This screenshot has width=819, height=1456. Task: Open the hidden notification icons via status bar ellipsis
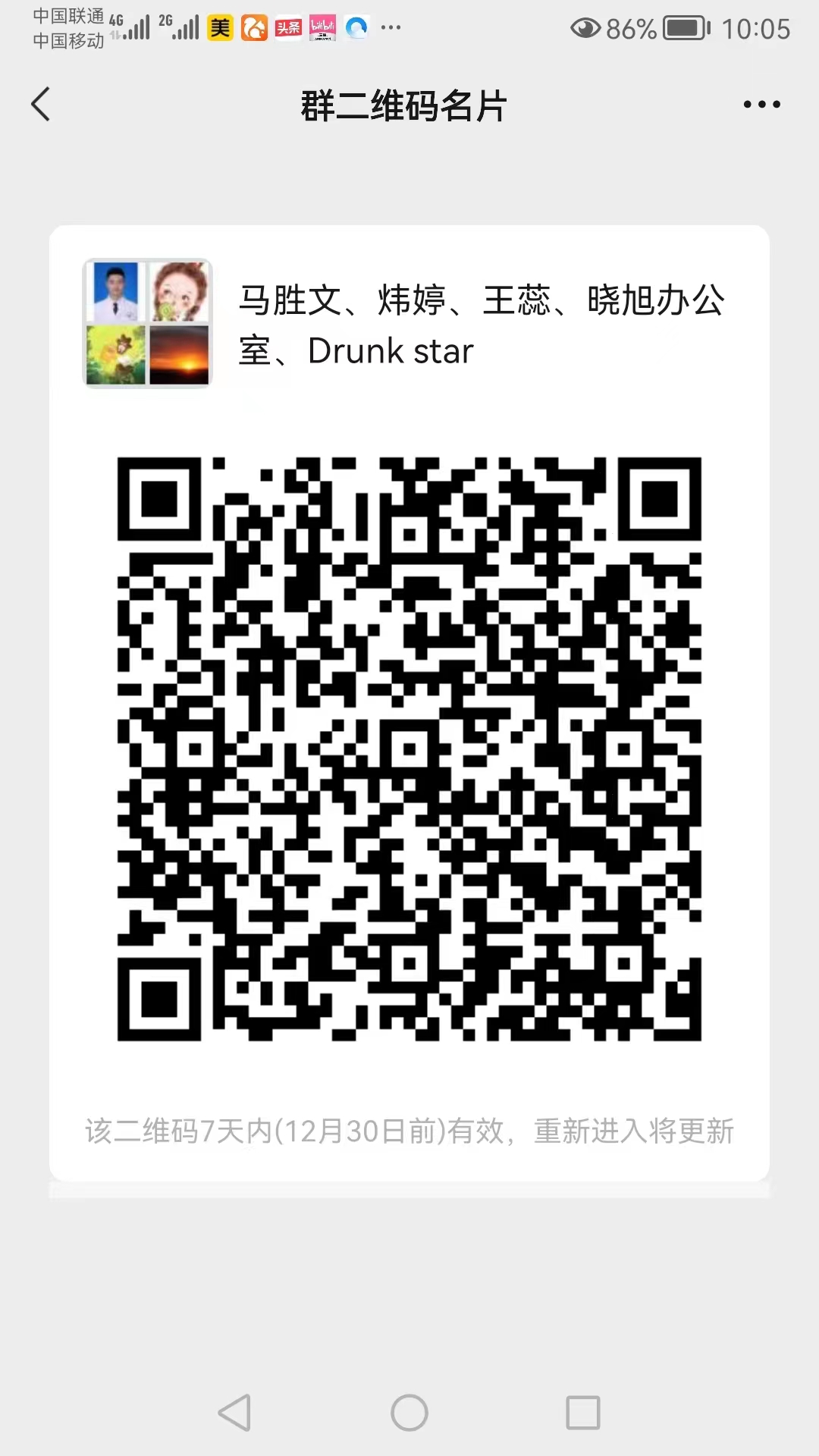(391, 29)
